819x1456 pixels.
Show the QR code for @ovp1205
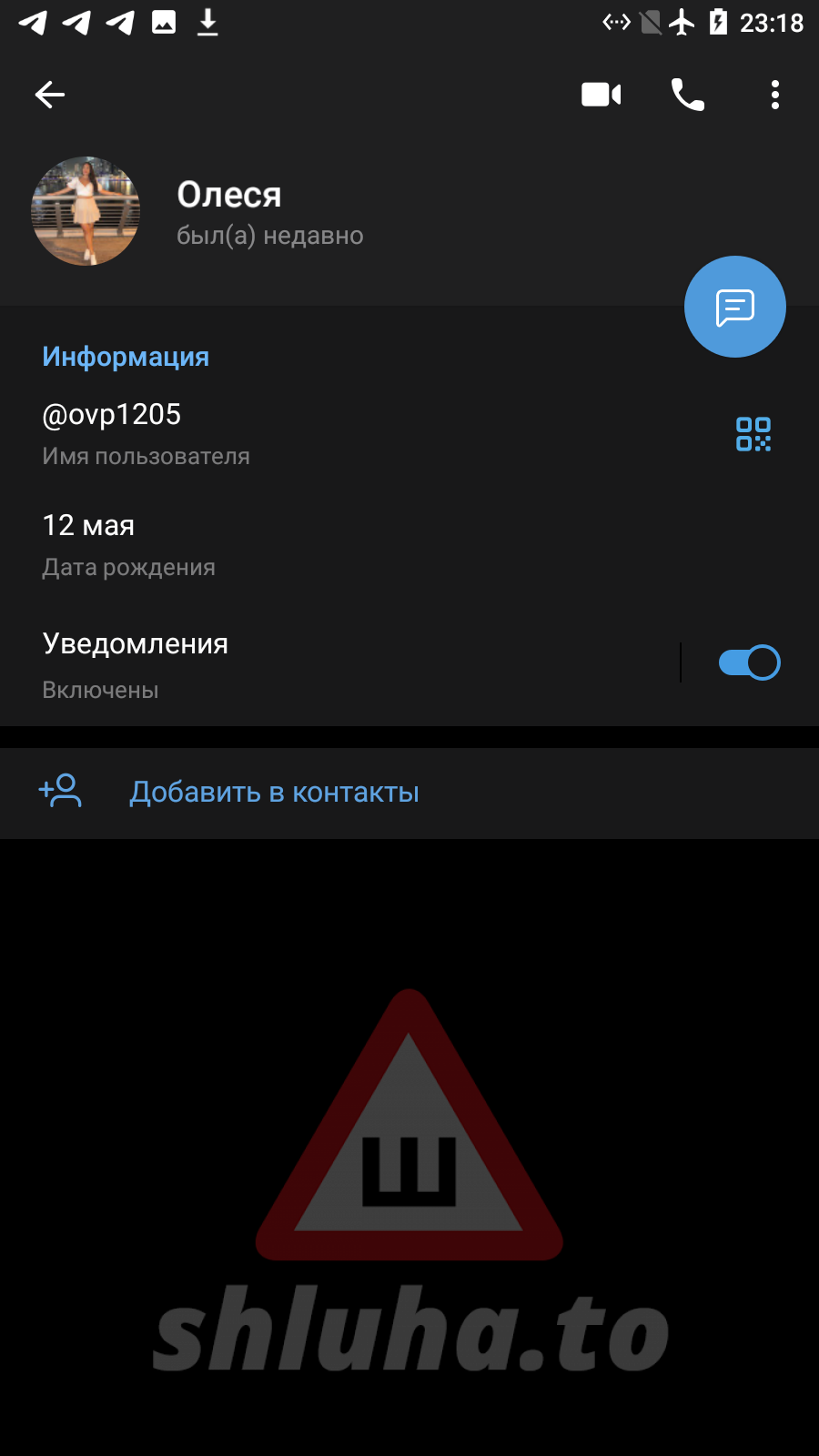click(x=753, y=434)
